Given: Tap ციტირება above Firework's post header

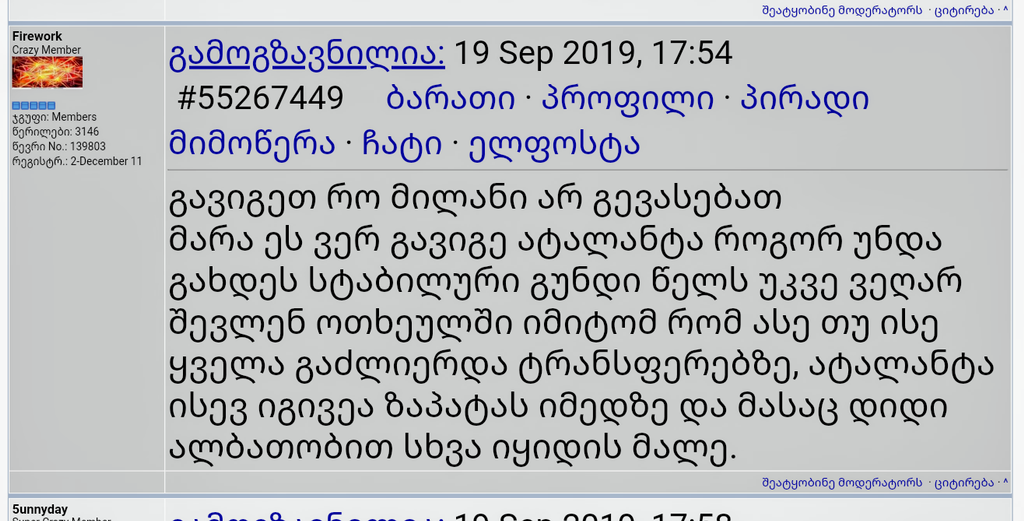Looking at the screenshot, I should tap(965, 10).
